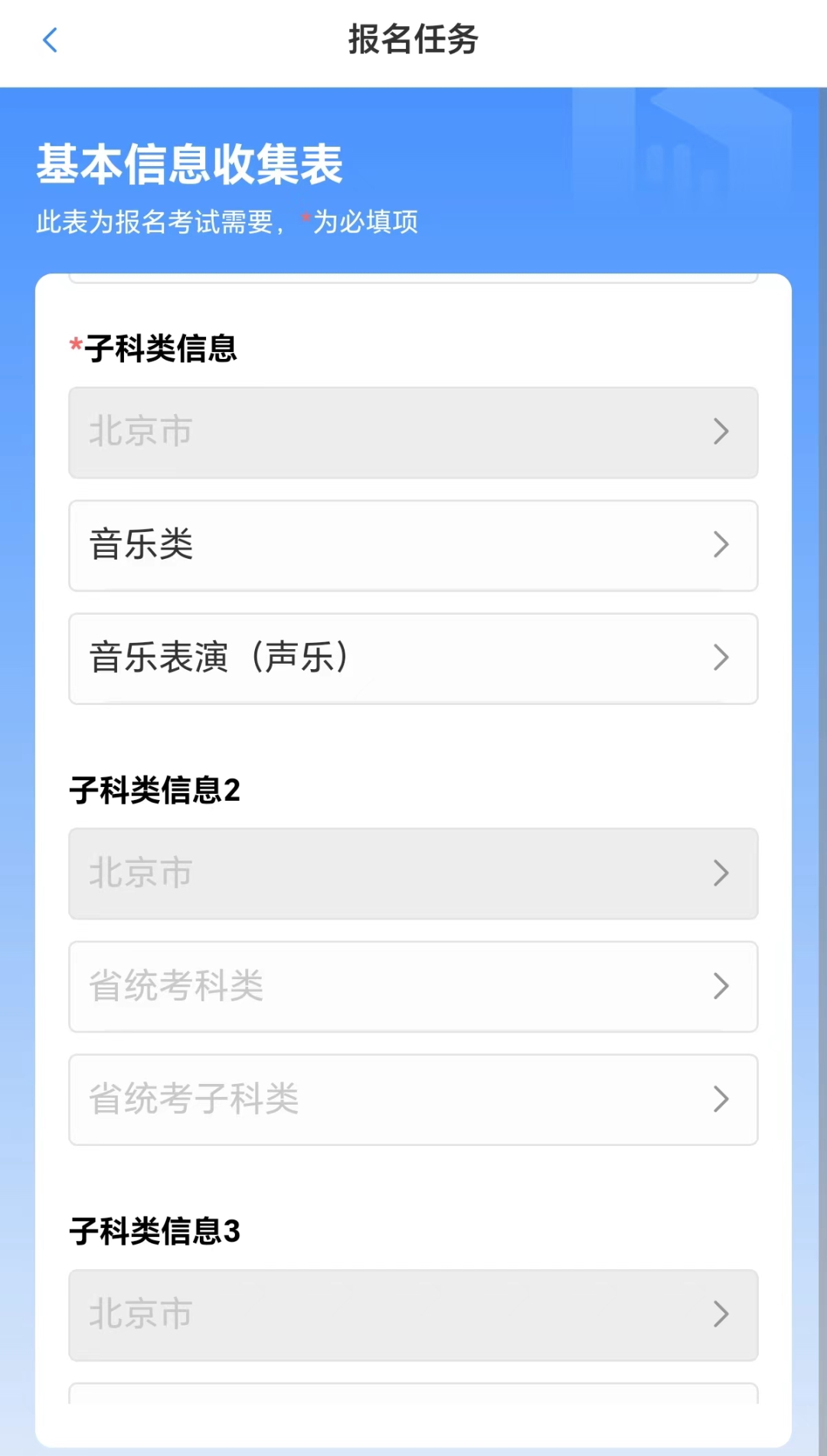Click the chevron beside 省统考子科类
827x1456 pixels.
coord(721,1099)
